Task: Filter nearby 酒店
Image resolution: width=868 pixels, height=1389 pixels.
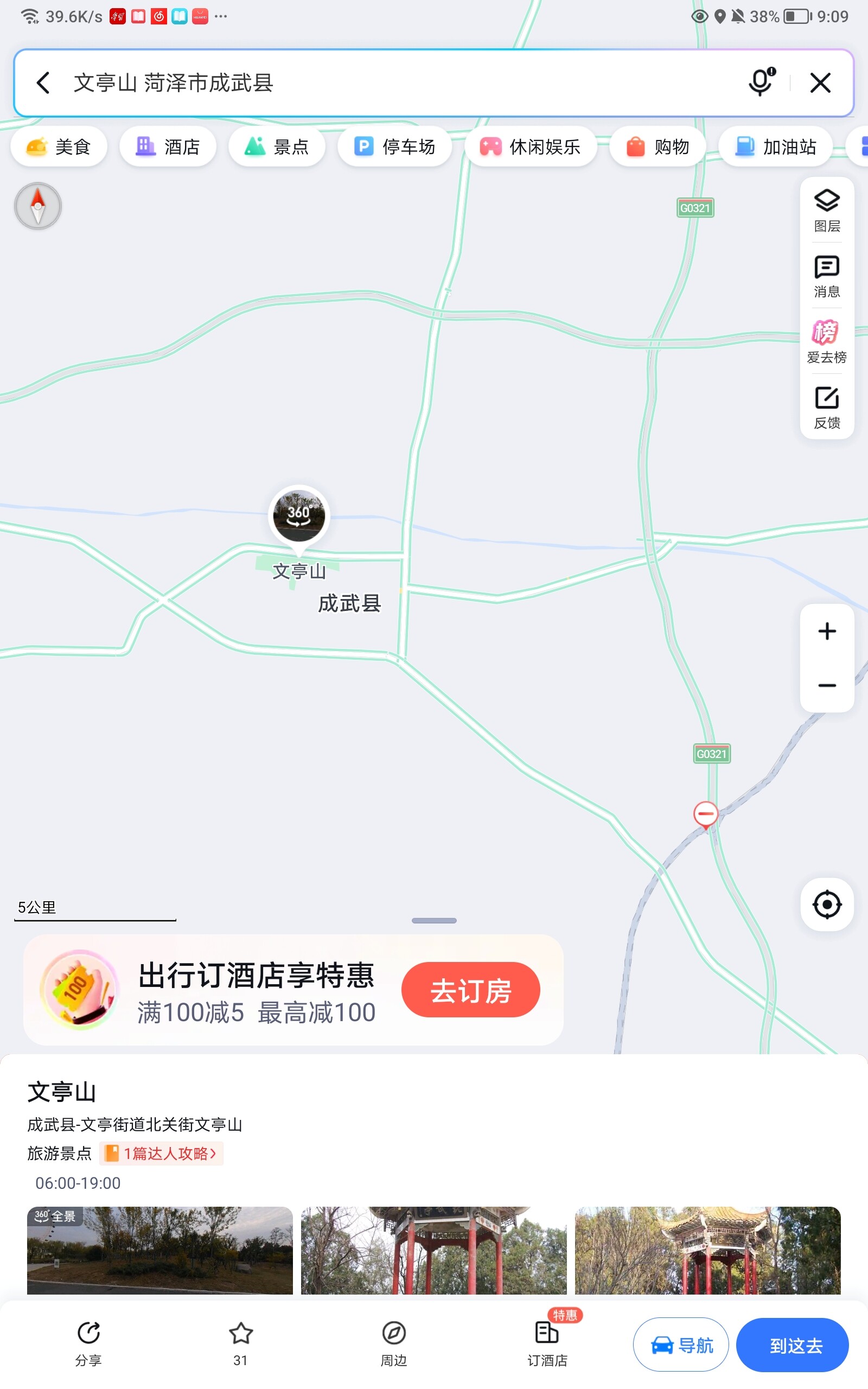Action: pos(168,147)
